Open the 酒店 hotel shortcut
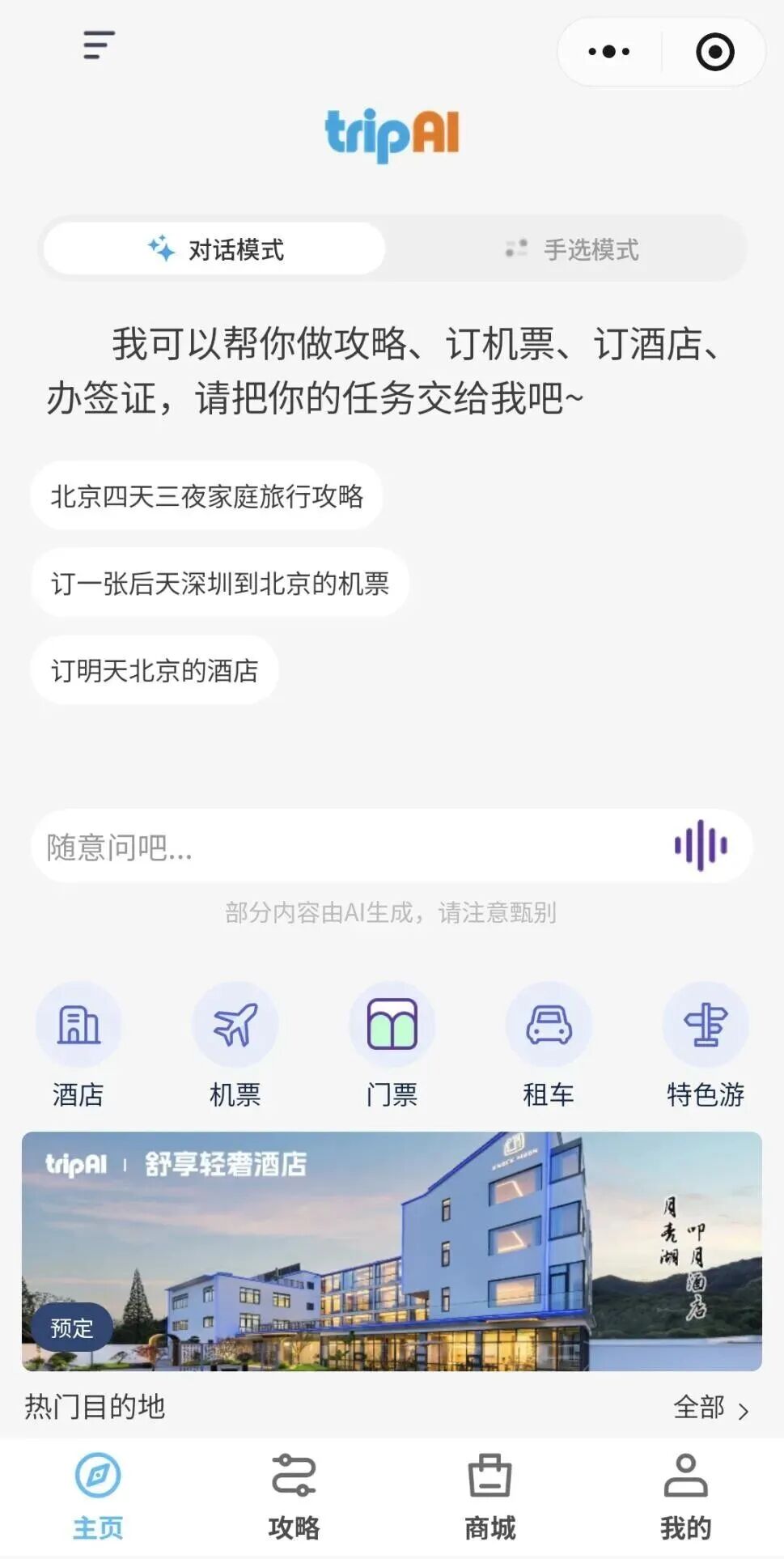 tap(78, 1044)
